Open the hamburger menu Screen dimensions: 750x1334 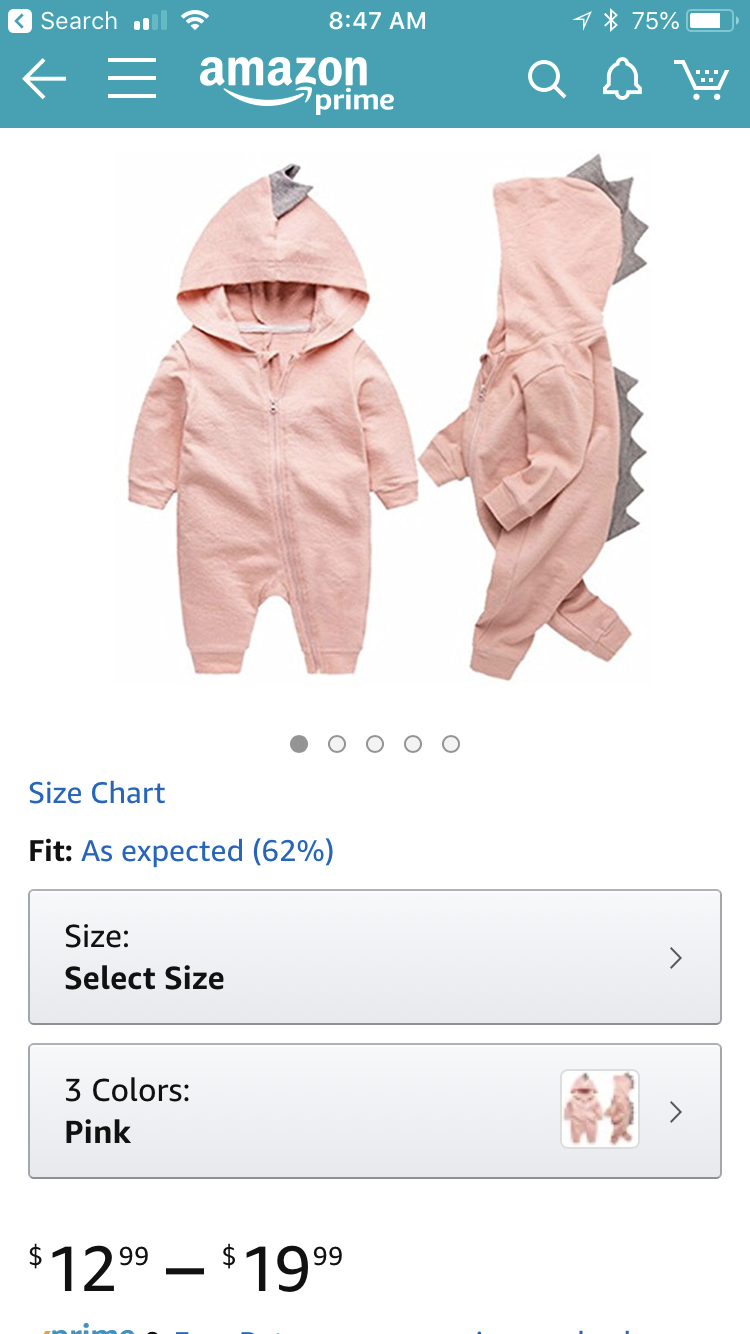131,79
